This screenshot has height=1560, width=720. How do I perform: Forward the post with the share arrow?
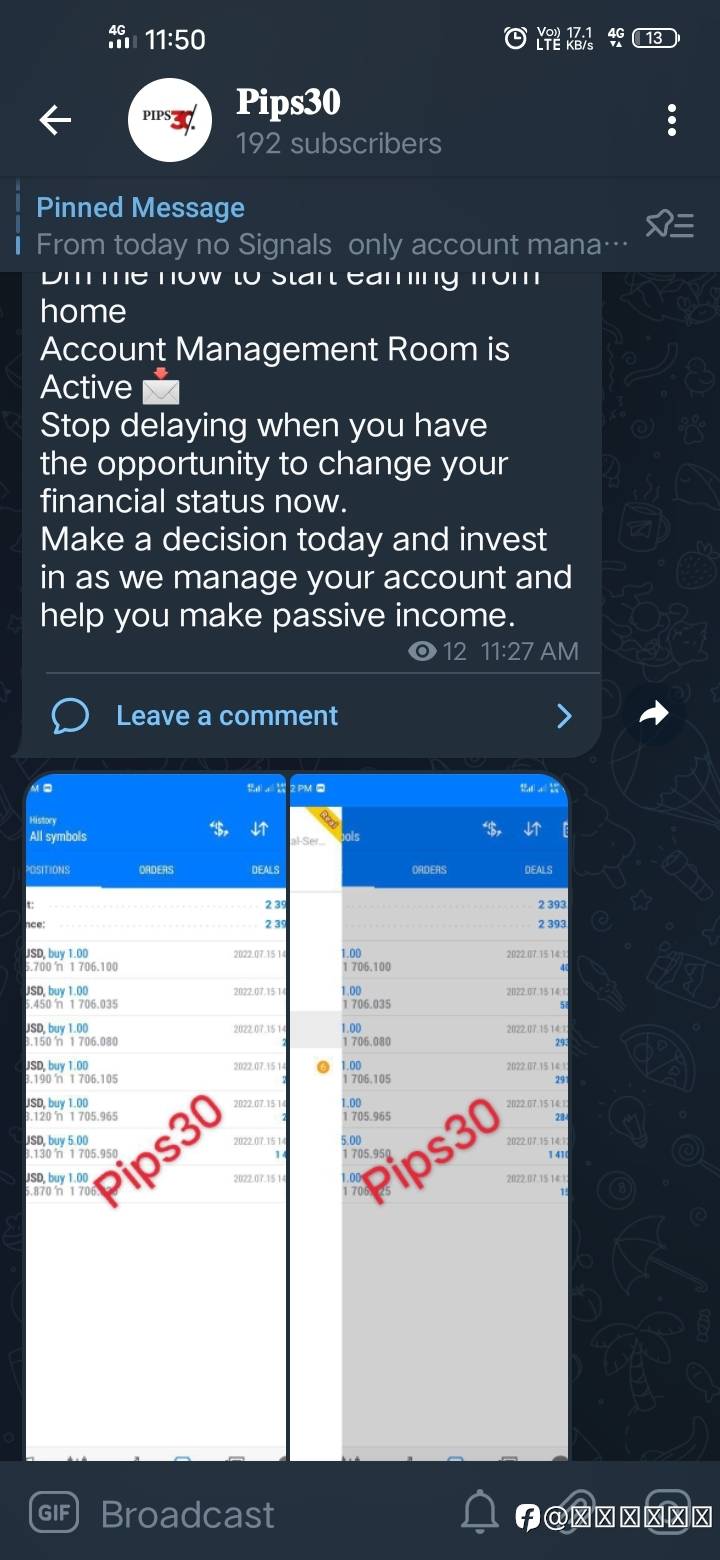click(654, 713)
